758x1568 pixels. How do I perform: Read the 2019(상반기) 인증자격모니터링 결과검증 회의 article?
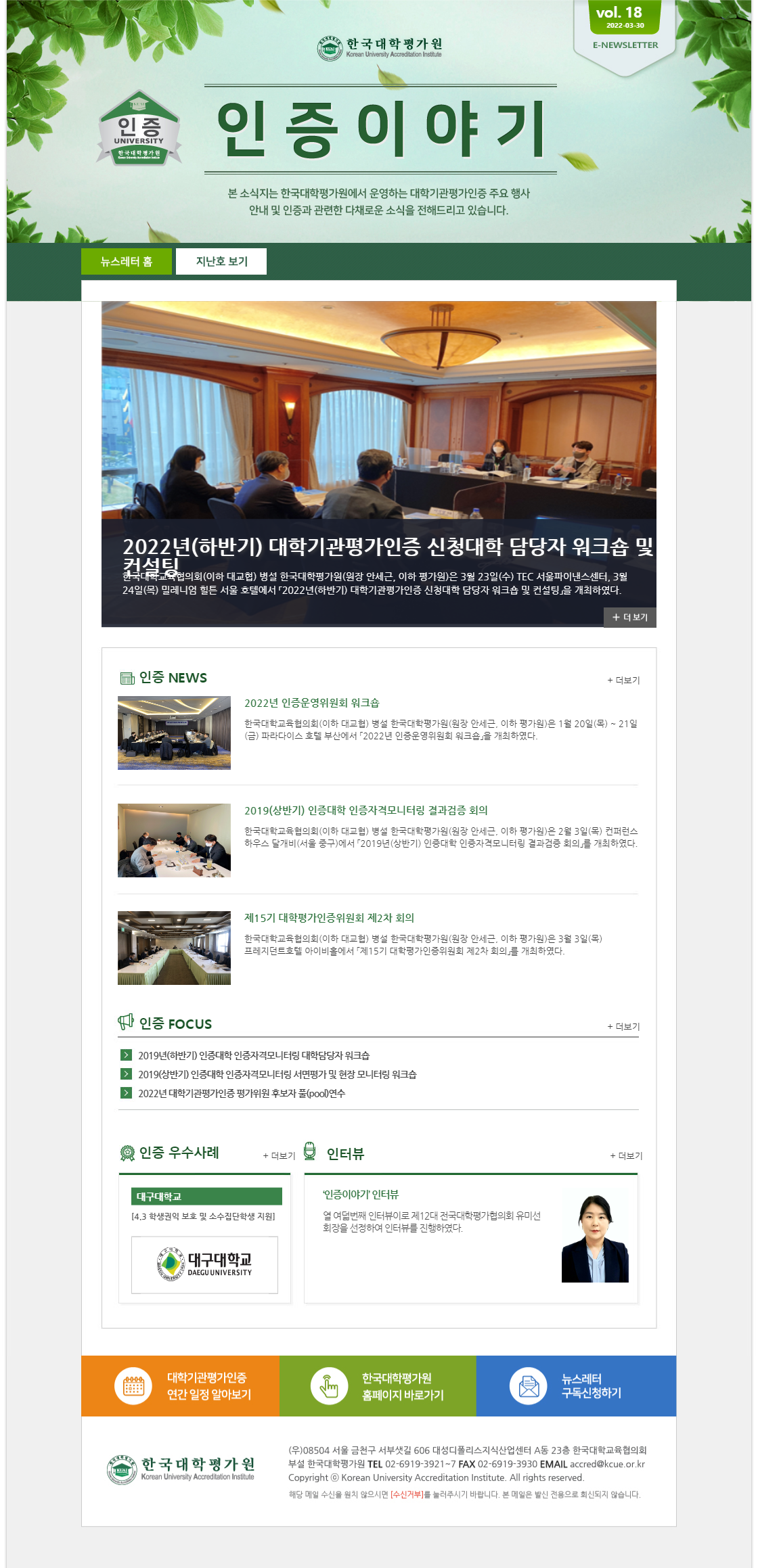365,810
